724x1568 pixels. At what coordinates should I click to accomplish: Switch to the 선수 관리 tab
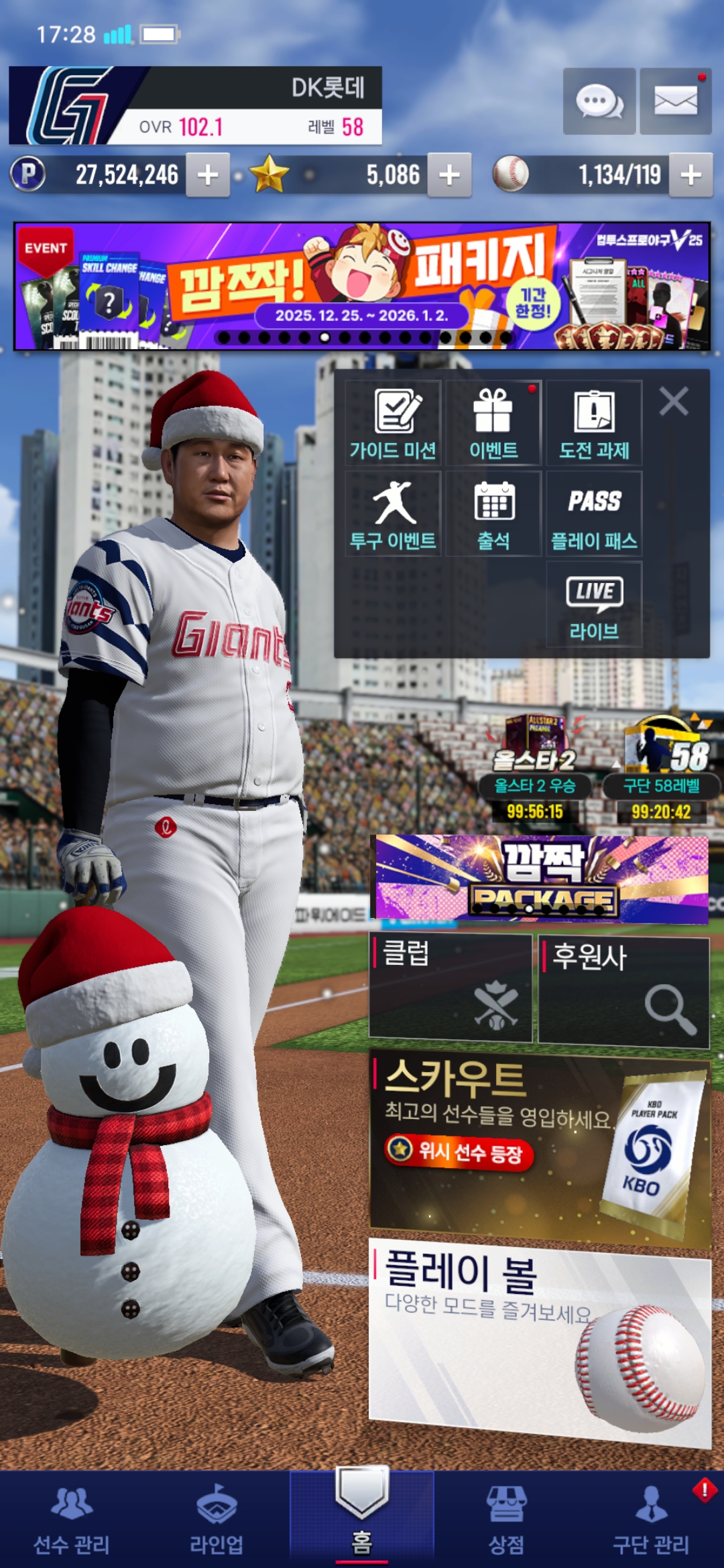[x=72, y=1520]
